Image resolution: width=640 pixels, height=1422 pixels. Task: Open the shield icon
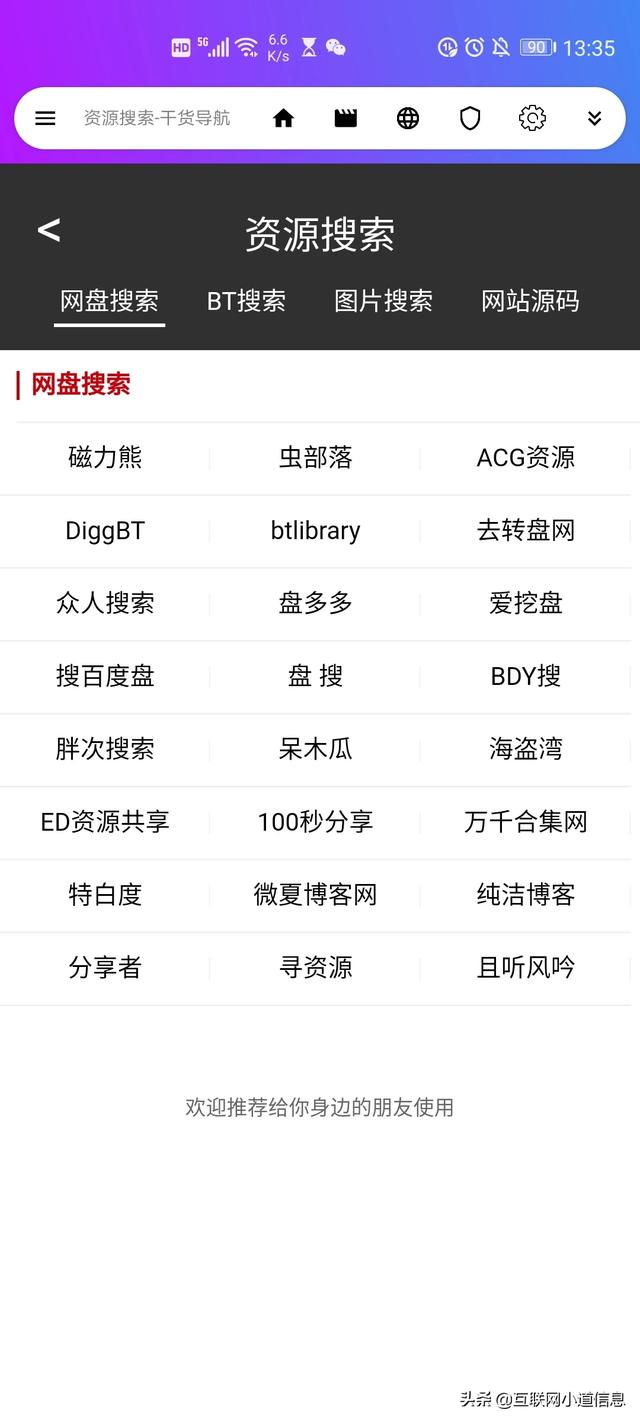(470, 119)
